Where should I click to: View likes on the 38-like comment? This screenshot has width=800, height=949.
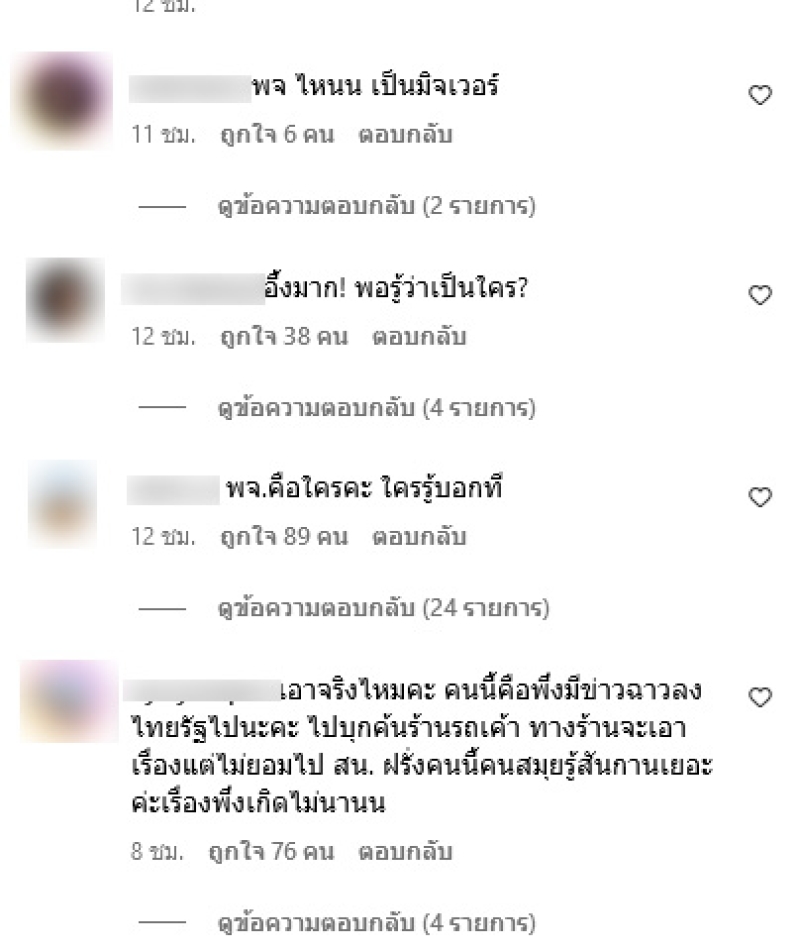coord(283,337)
